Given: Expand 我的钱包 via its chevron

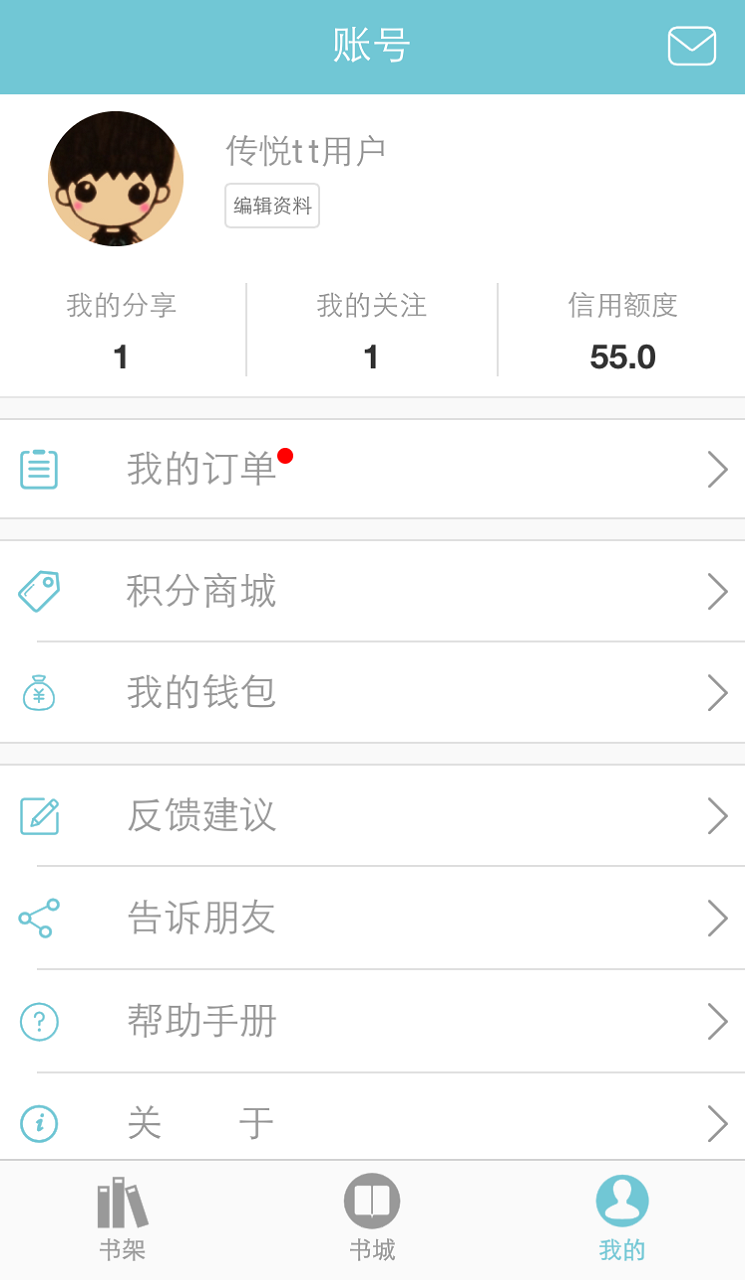Looking at the screenshot, I should point(716,692).
